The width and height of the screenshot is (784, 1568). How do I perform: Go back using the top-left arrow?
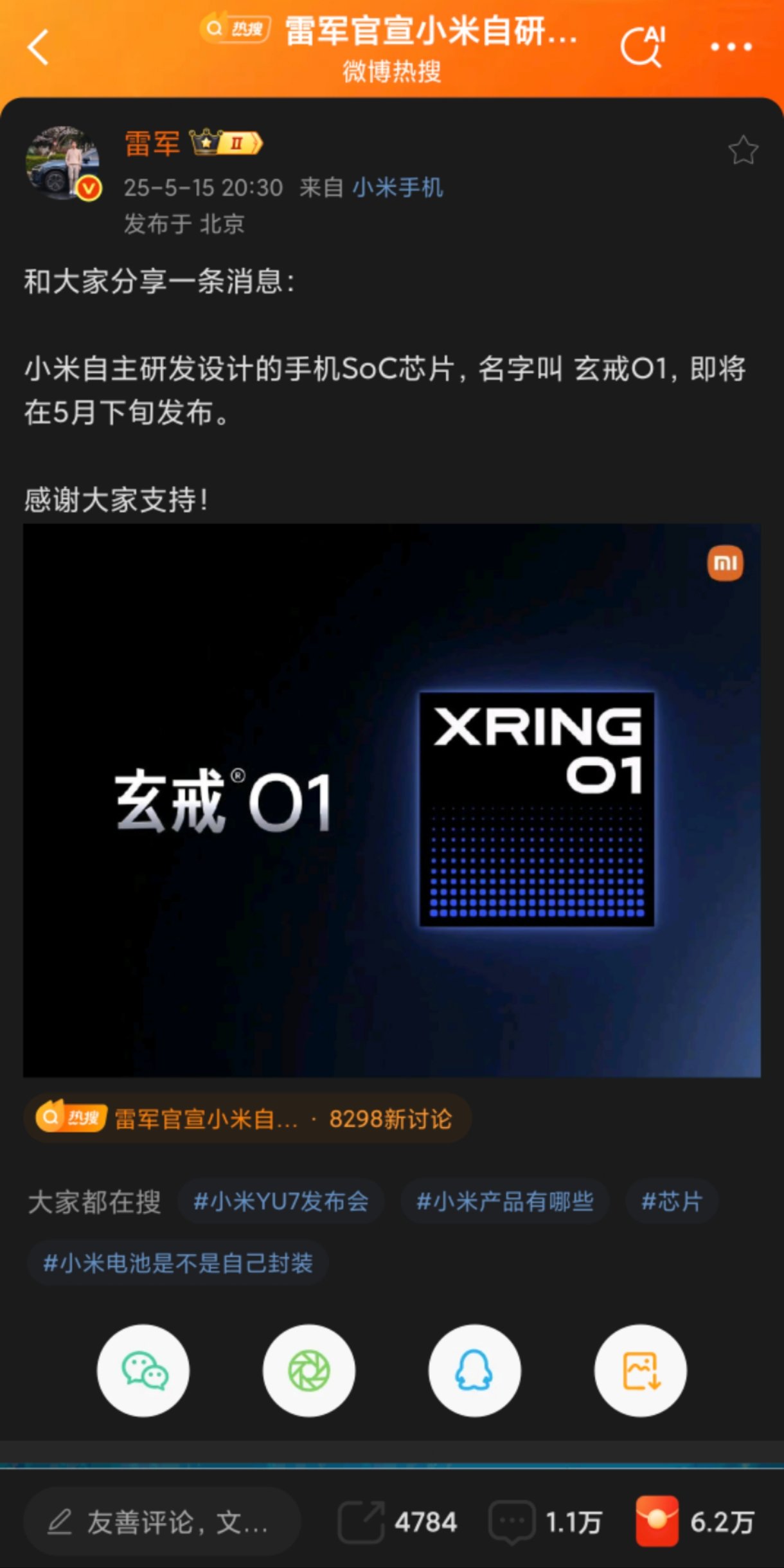click(x=38, y=47)
